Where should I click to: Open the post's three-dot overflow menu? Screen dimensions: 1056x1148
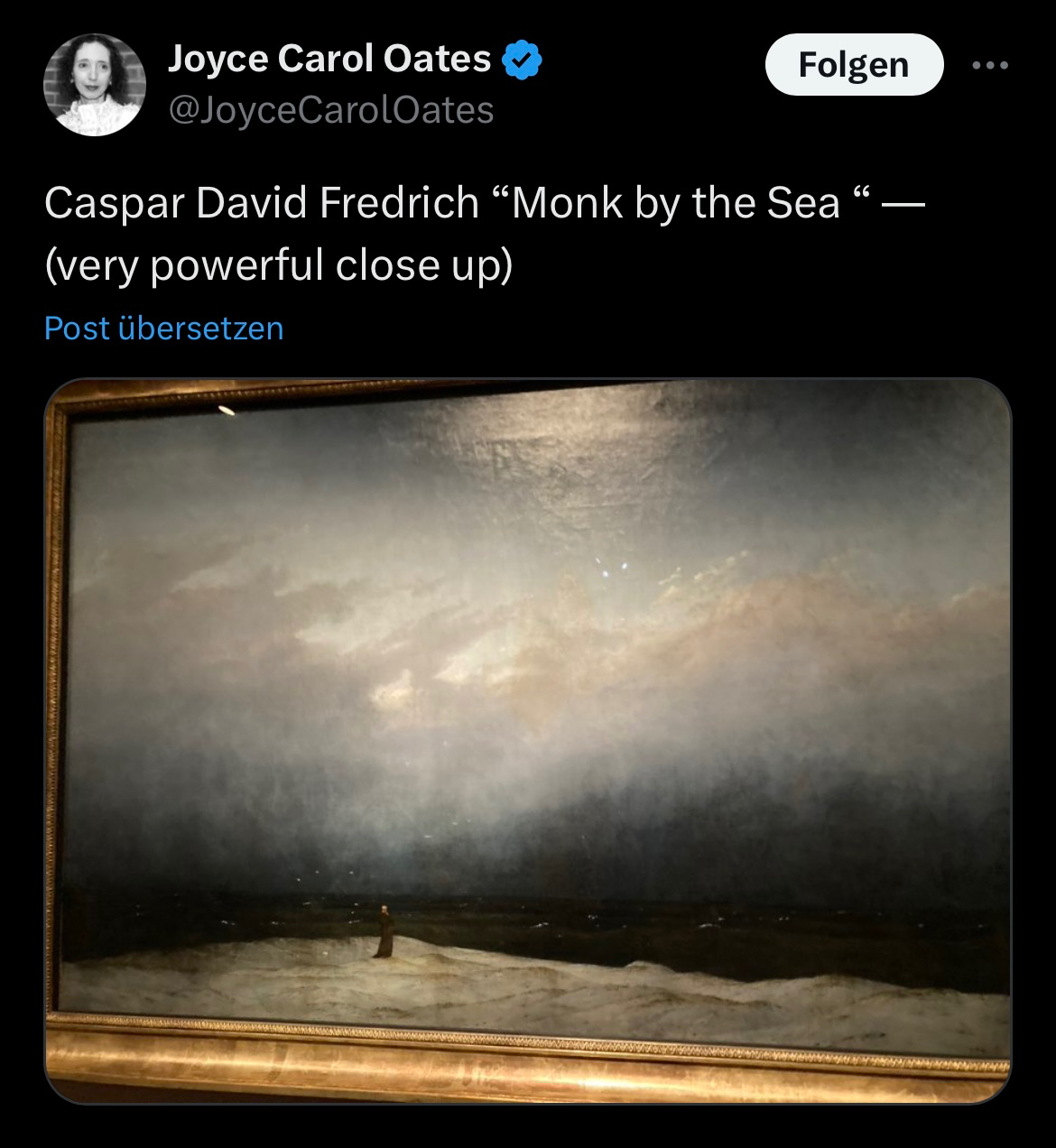[990, 65]
